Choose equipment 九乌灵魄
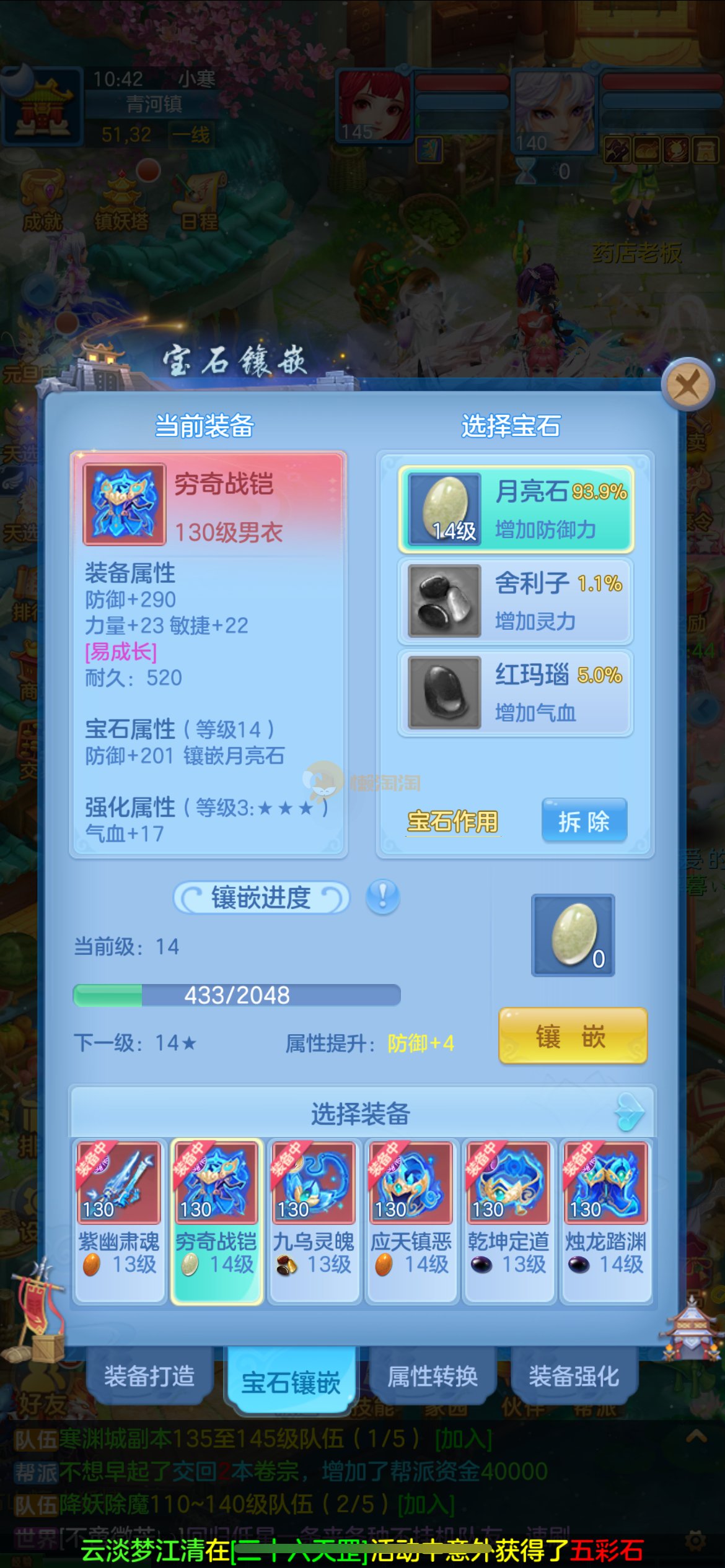The width and height of the screenshot is (725, 1568). (314, 1220)
